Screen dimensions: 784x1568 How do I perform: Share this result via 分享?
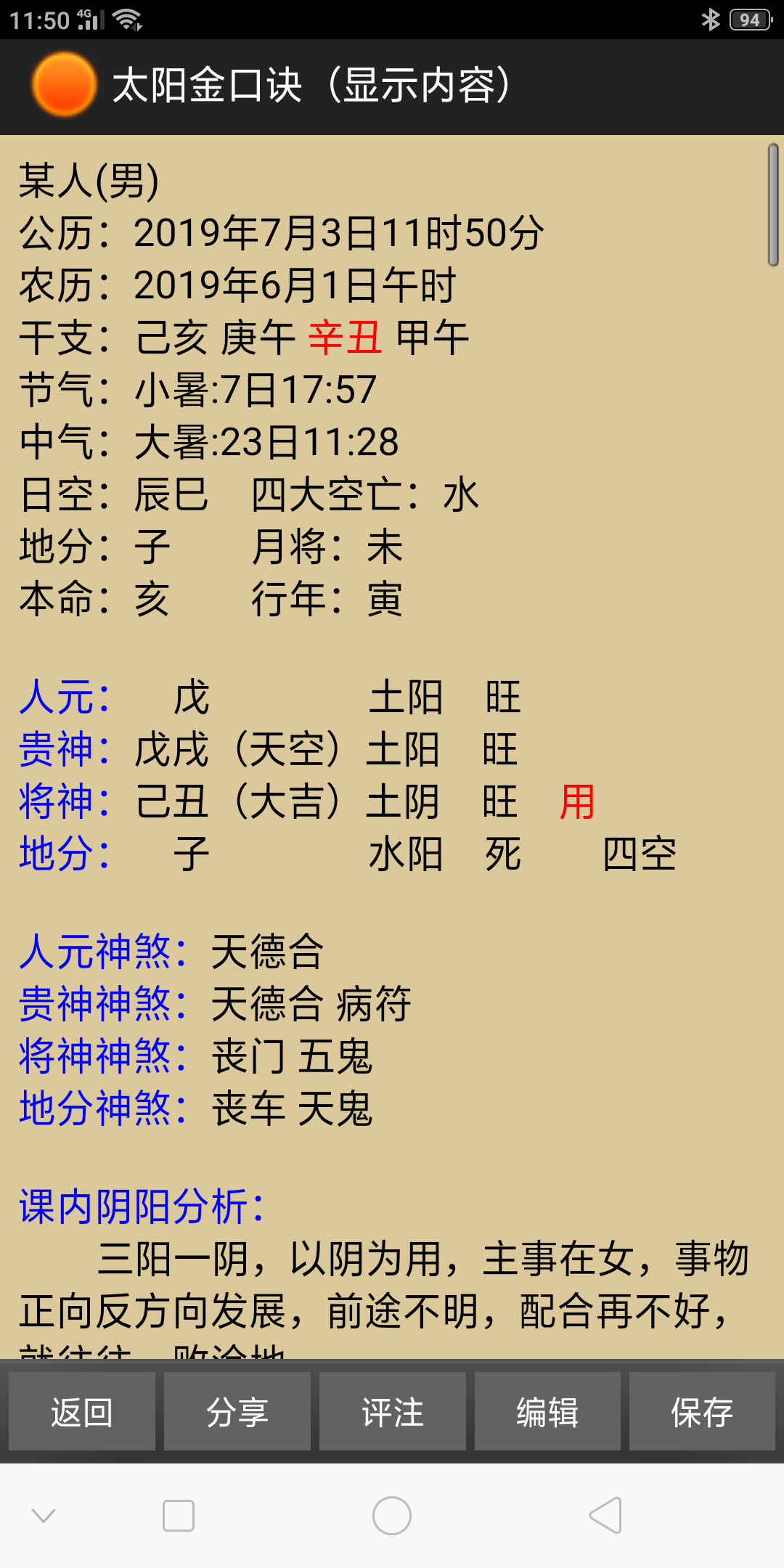click(237, 1412)
